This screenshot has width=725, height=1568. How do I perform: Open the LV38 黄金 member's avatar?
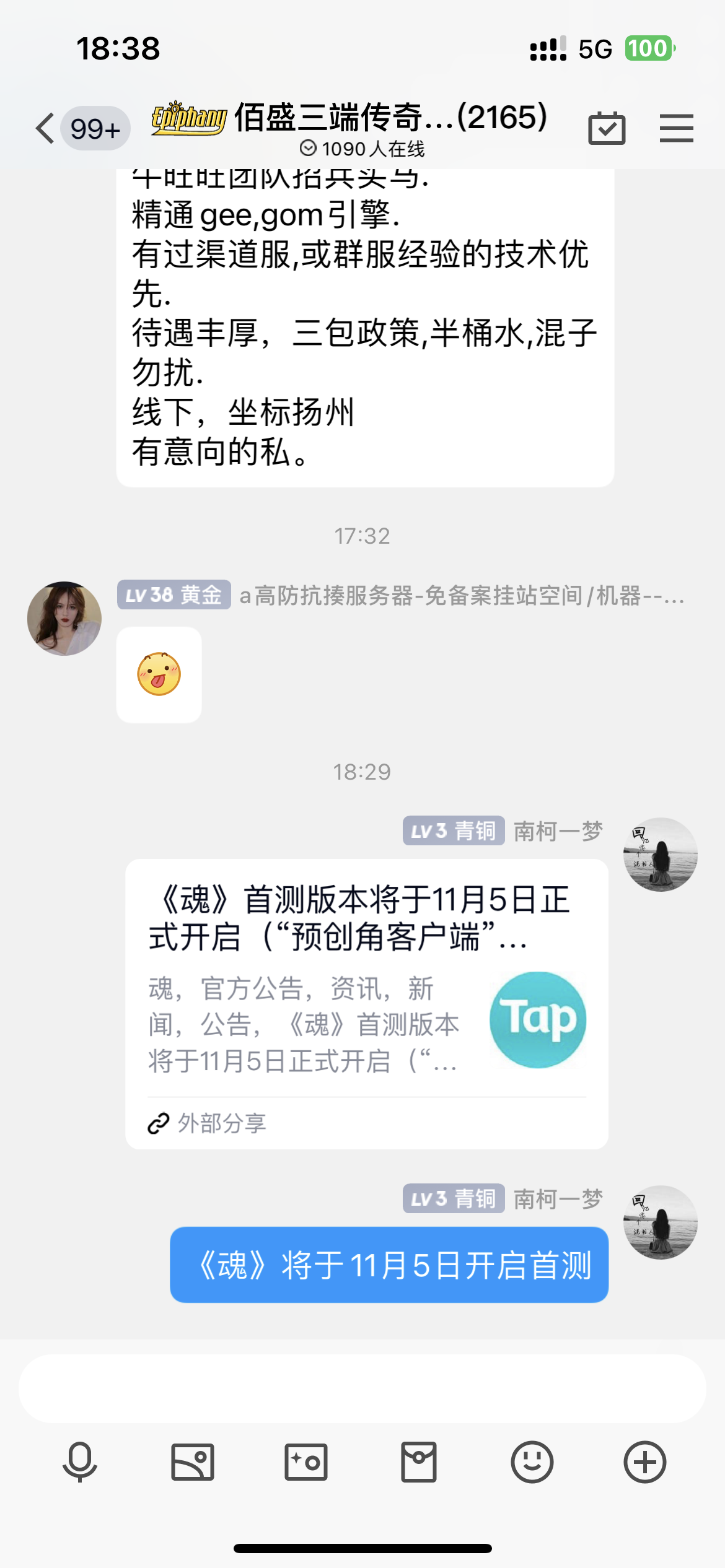coord(64,618)
